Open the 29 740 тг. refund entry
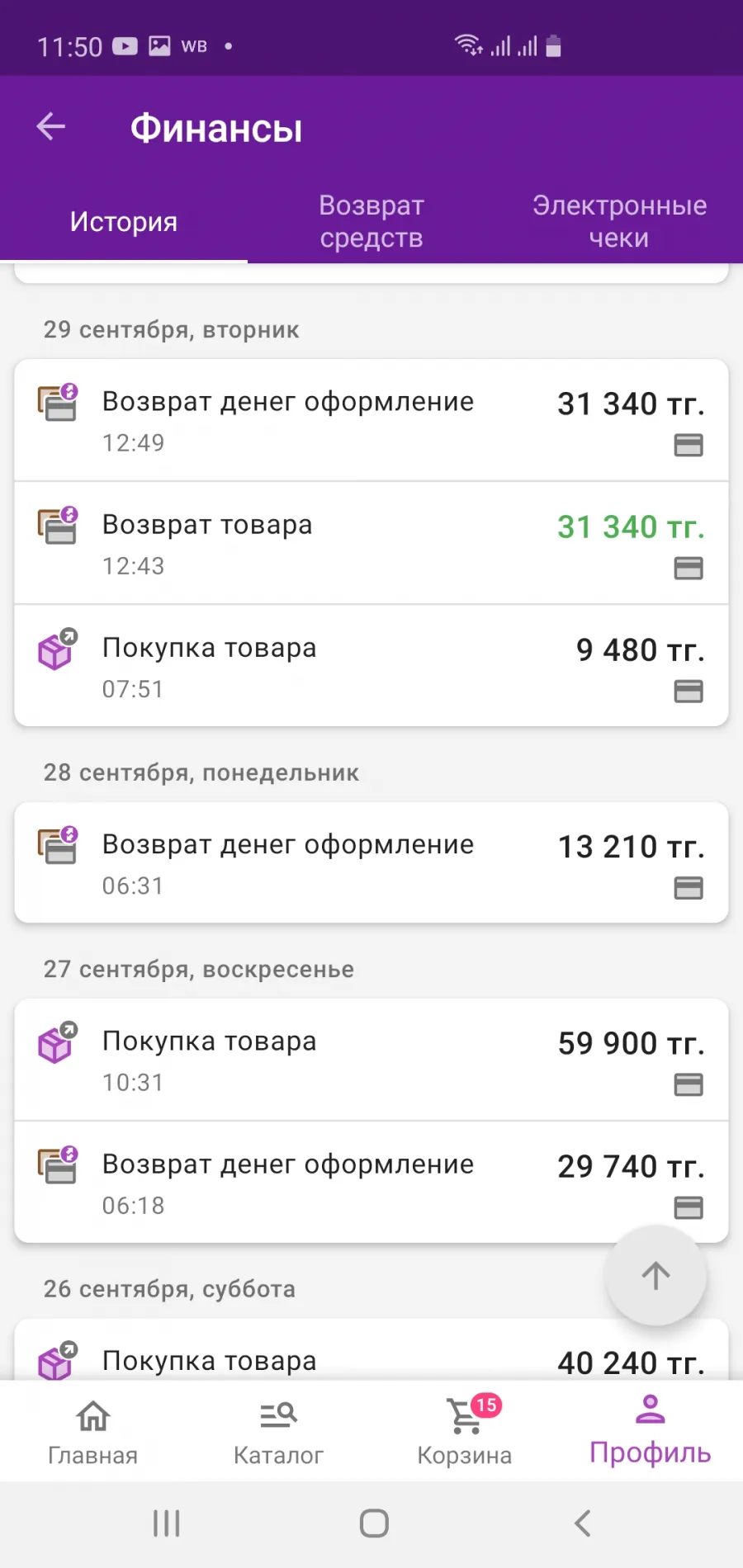743x1568 pixels. coord(371,1183)
